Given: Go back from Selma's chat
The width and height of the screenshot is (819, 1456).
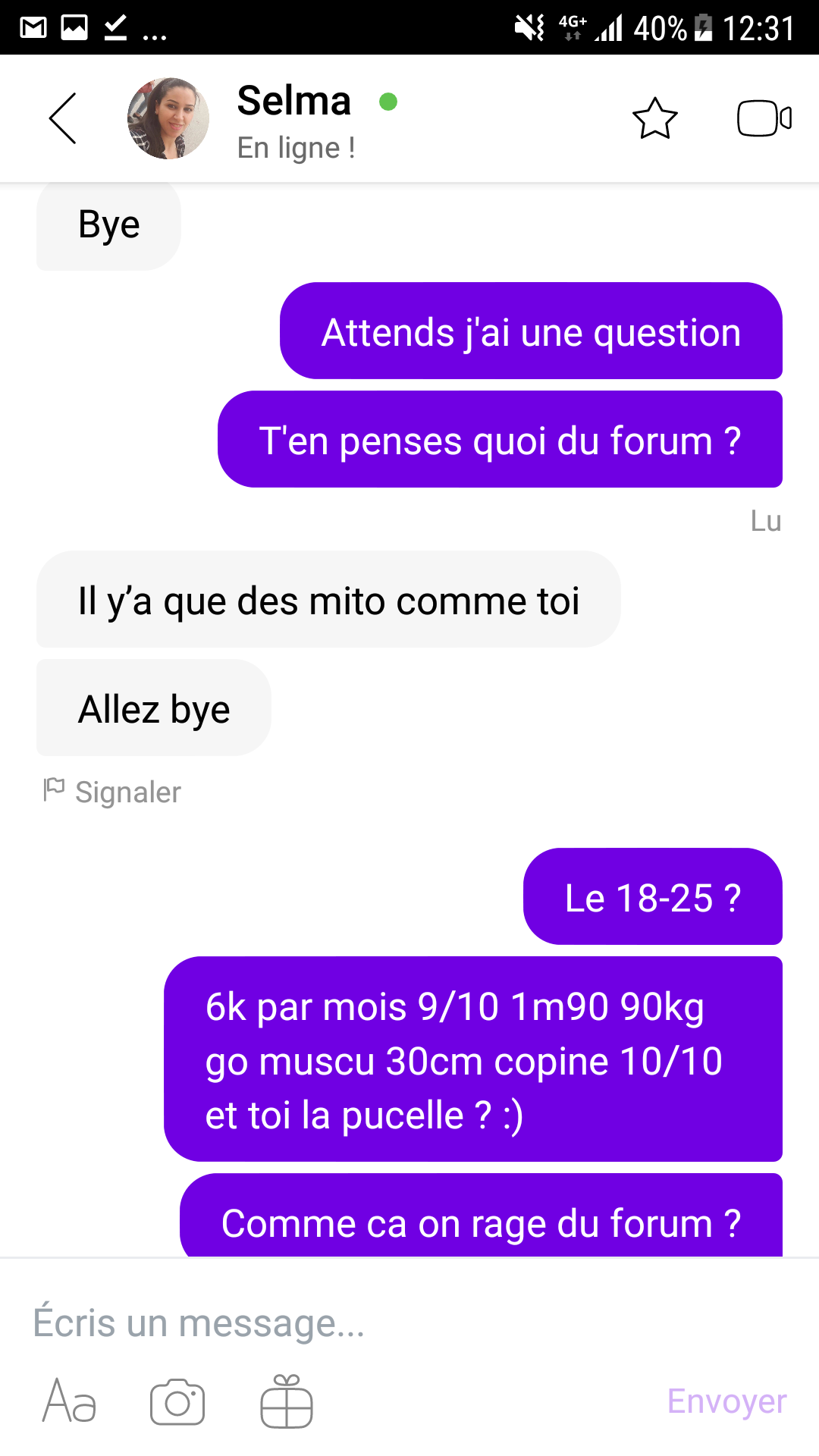Looking at the screenshot, I should click(x=63, y=118).
